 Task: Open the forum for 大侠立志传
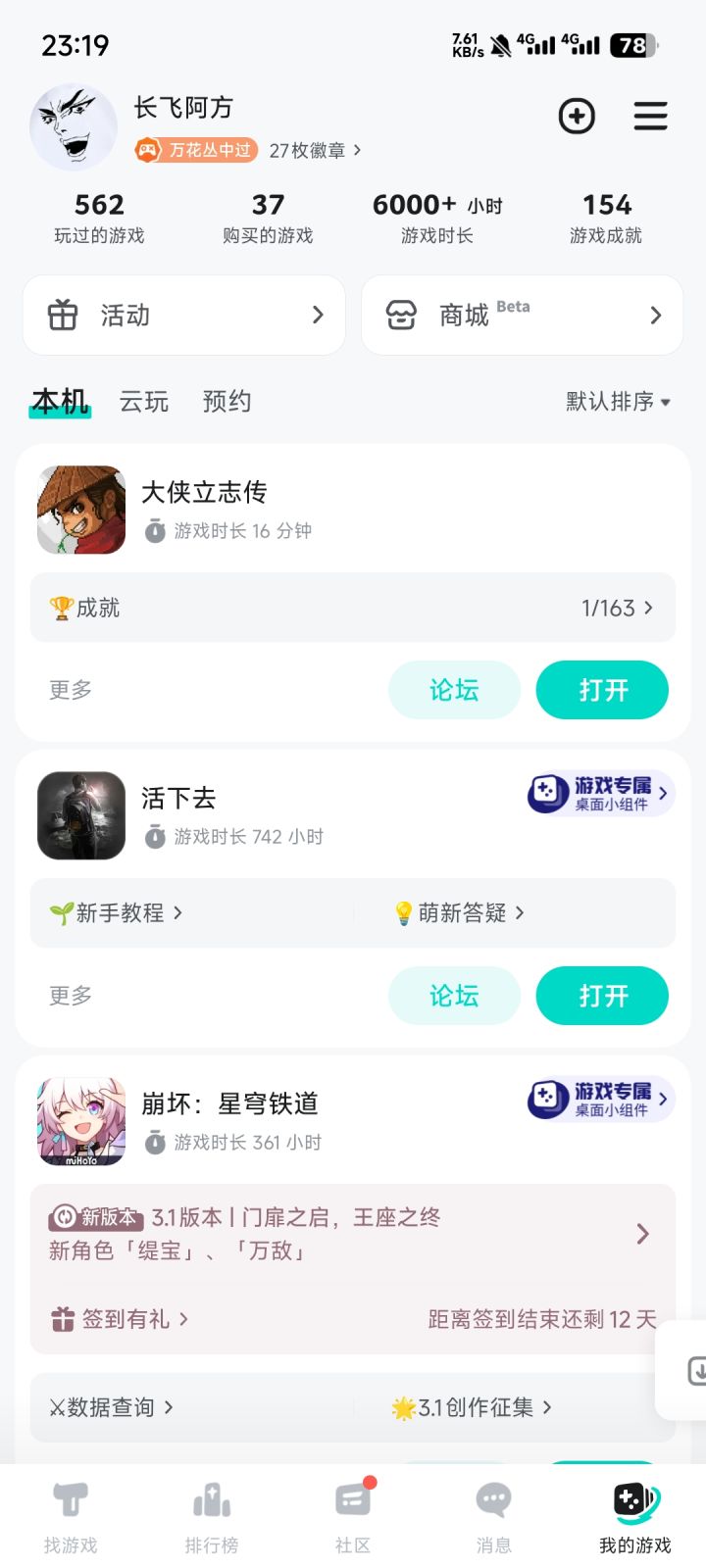click(x=454, y=690)
